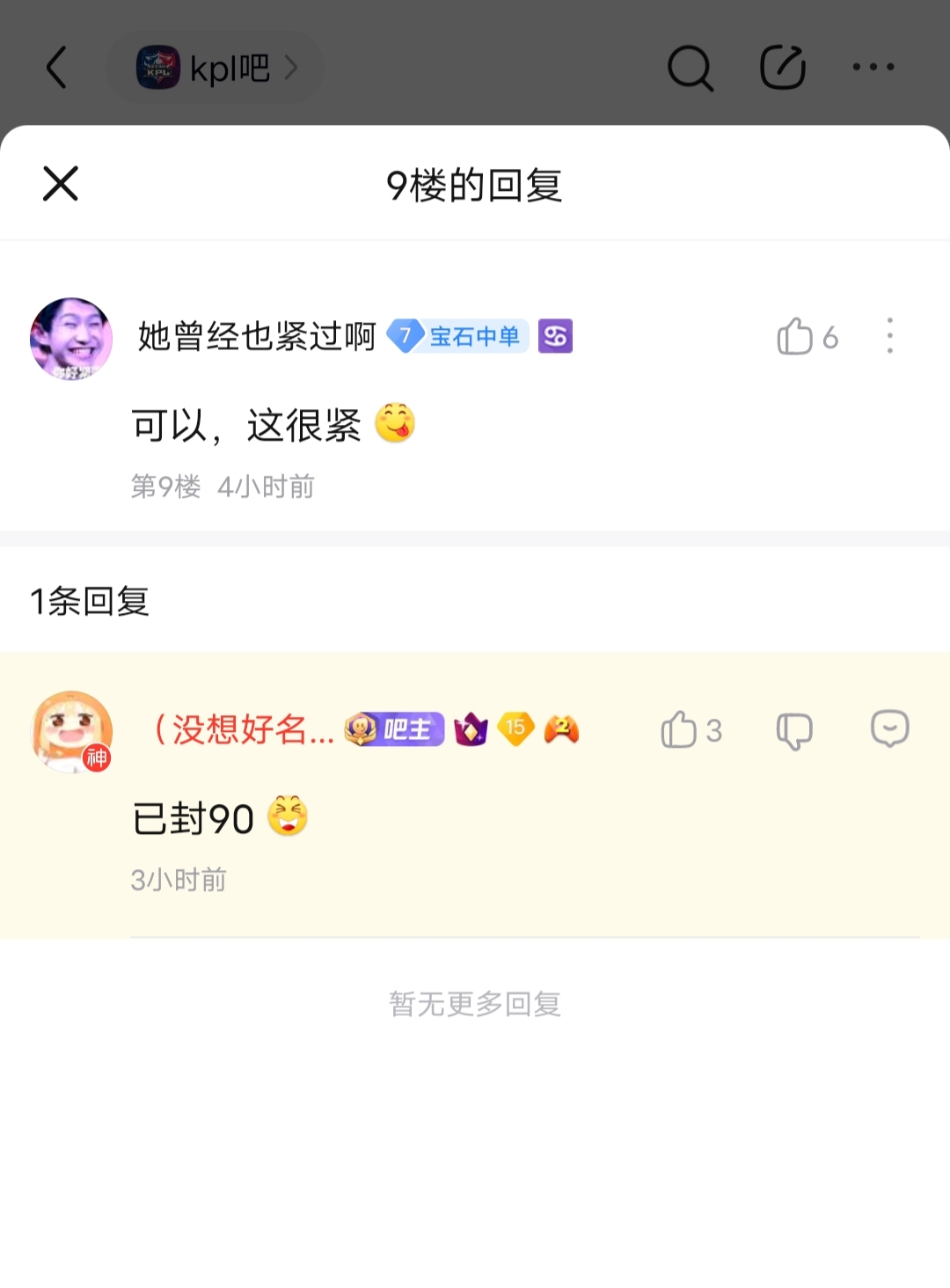Tap the share icon in the top bar

pyautogui.click(x=782, y=68)
